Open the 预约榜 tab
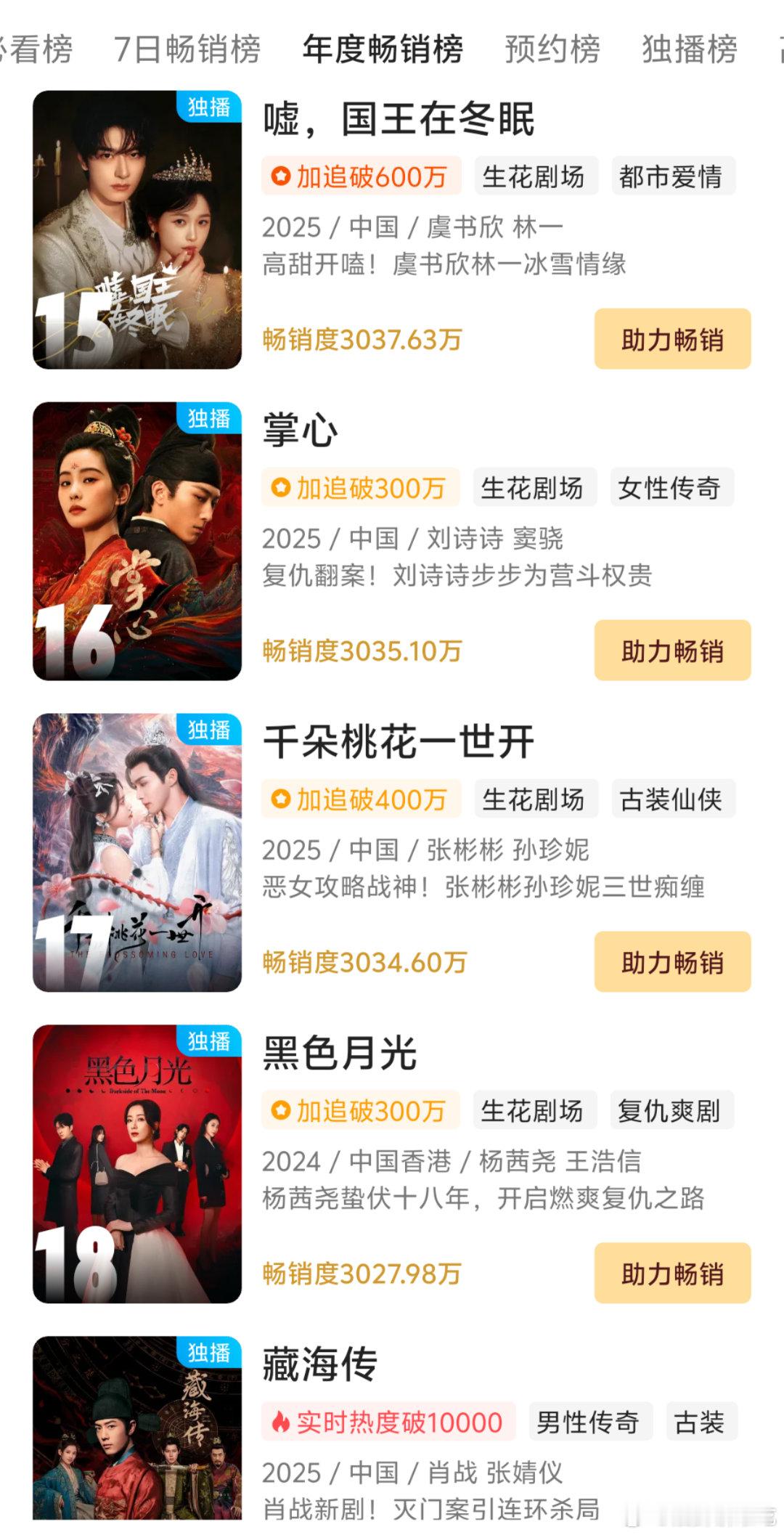The image size is (784, 1535). [x=552, y=49]
